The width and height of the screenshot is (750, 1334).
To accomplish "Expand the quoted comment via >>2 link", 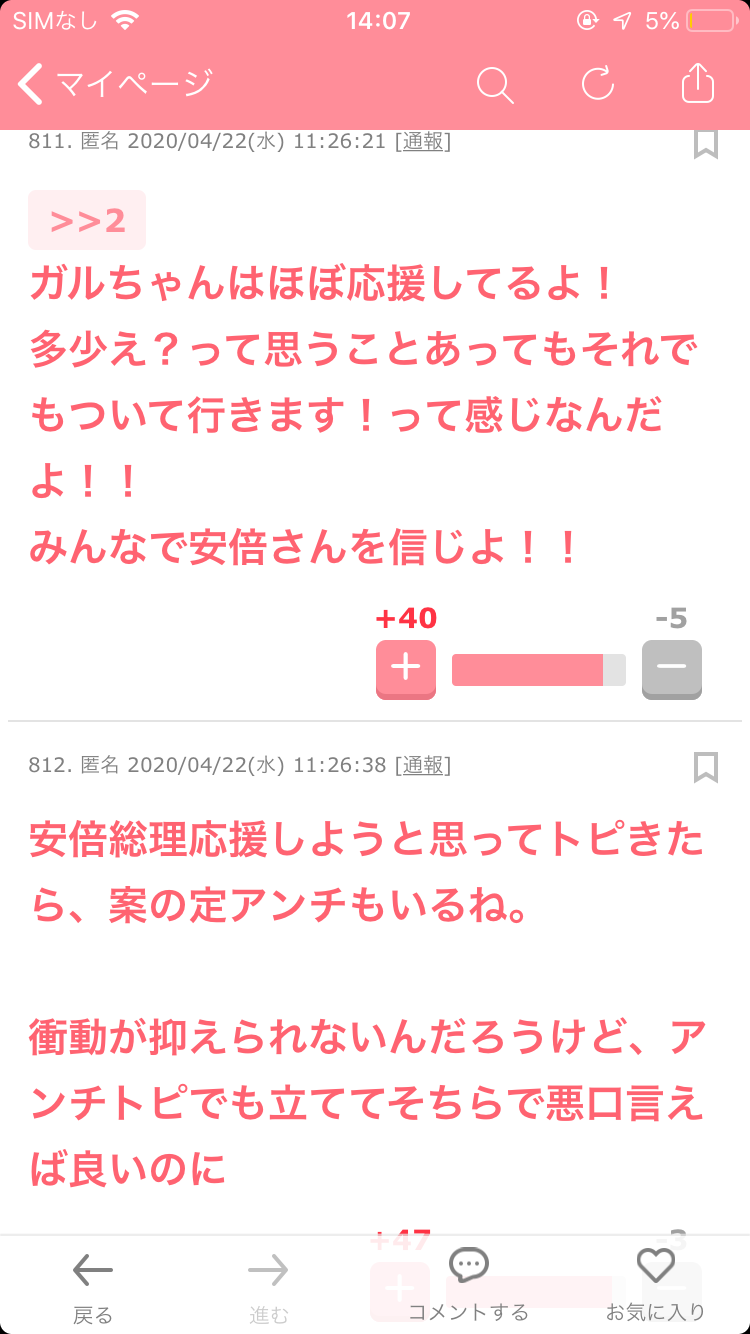I will tap(86, 219).
